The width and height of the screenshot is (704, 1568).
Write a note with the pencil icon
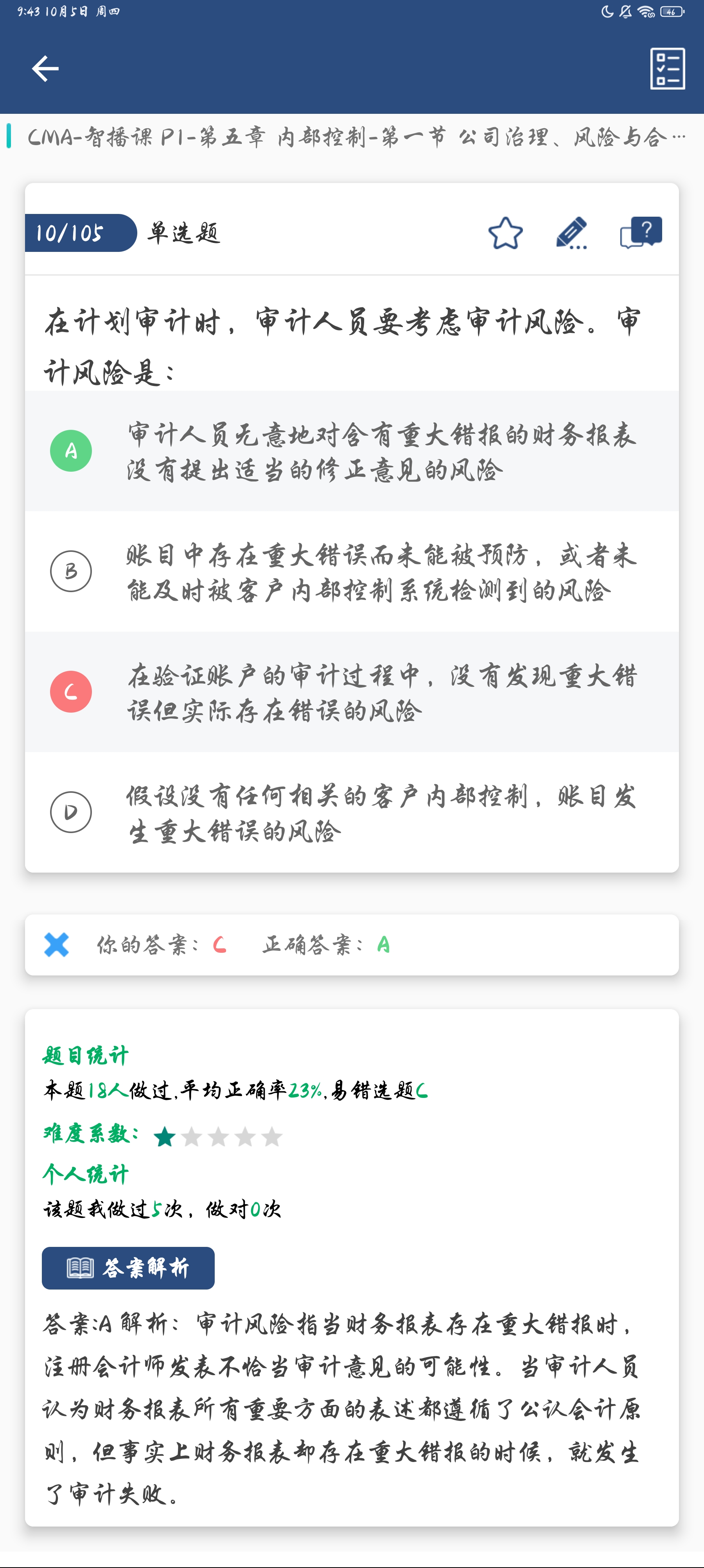coord(571,233)
